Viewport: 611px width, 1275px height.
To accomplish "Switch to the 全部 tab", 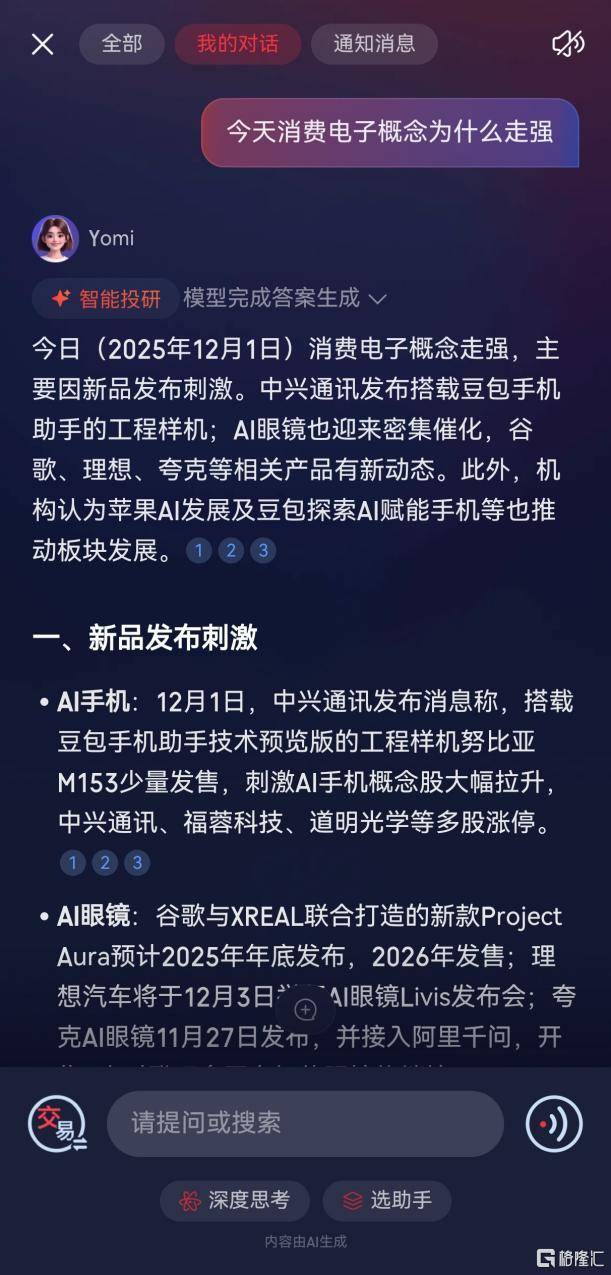I will [121, 44].
